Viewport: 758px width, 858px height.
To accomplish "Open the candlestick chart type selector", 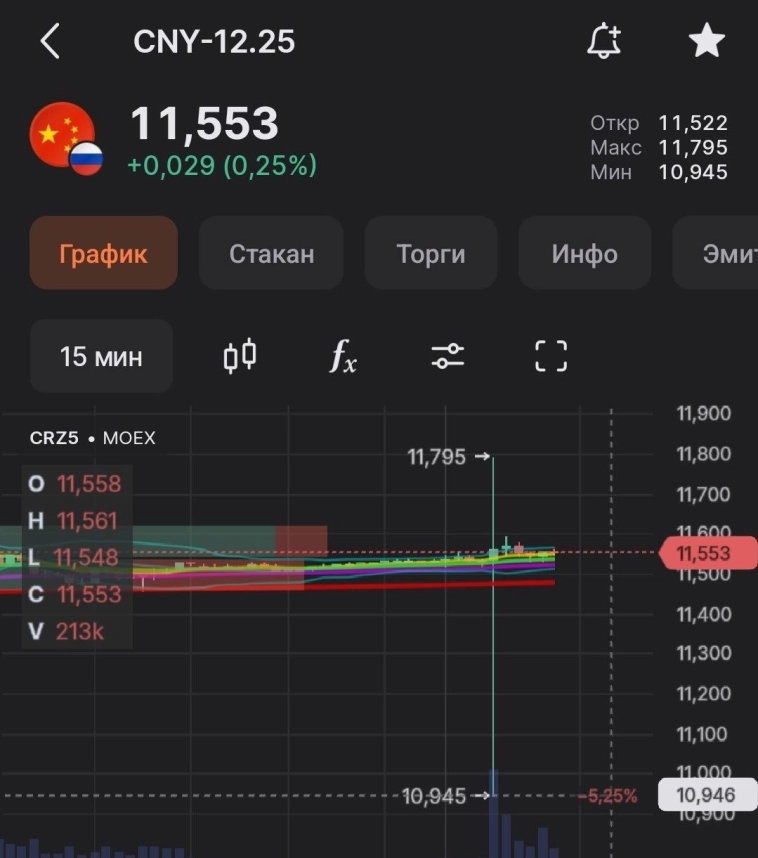I will [x=239, y=355].
